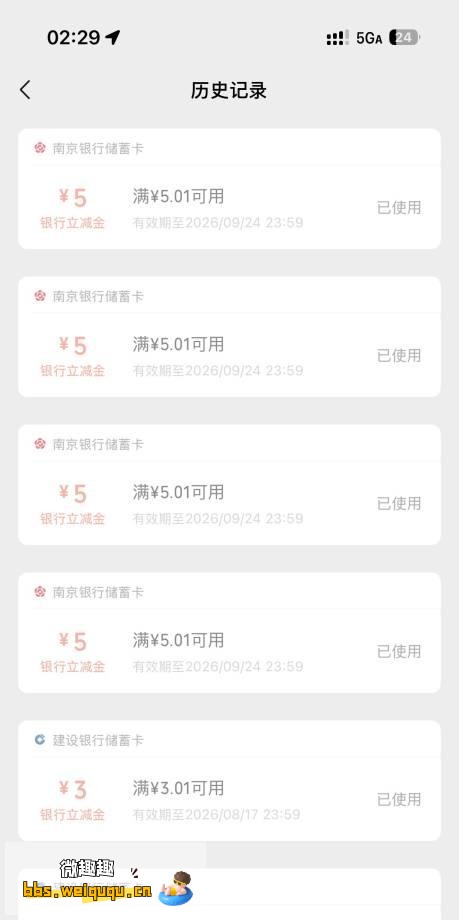
Task: Go back from the 历史记录 page
Action: (25, 90)
